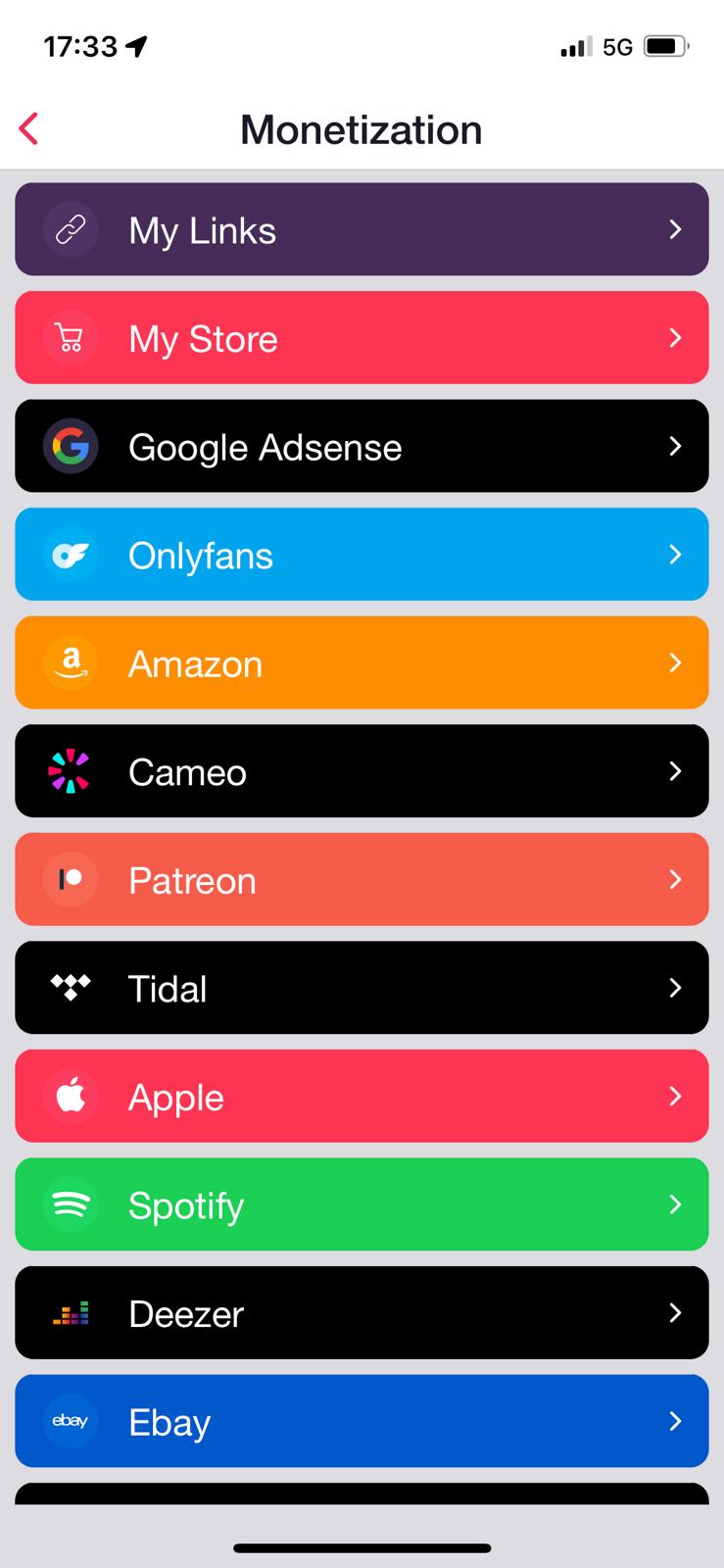Open Spotify monetization
Viewport: 724px width, 1568px height.
pos(362,1204)
